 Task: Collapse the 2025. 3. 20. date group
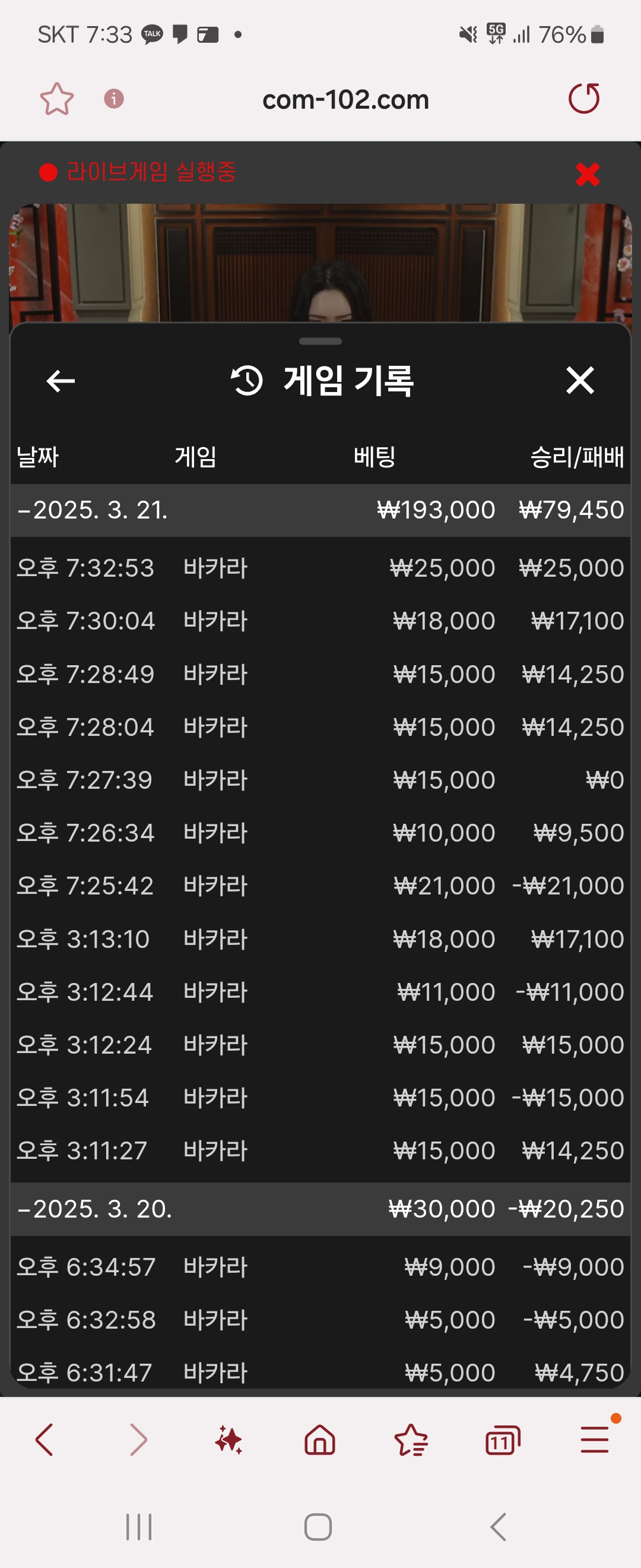pyautogui.click(x=94, y=1209)
